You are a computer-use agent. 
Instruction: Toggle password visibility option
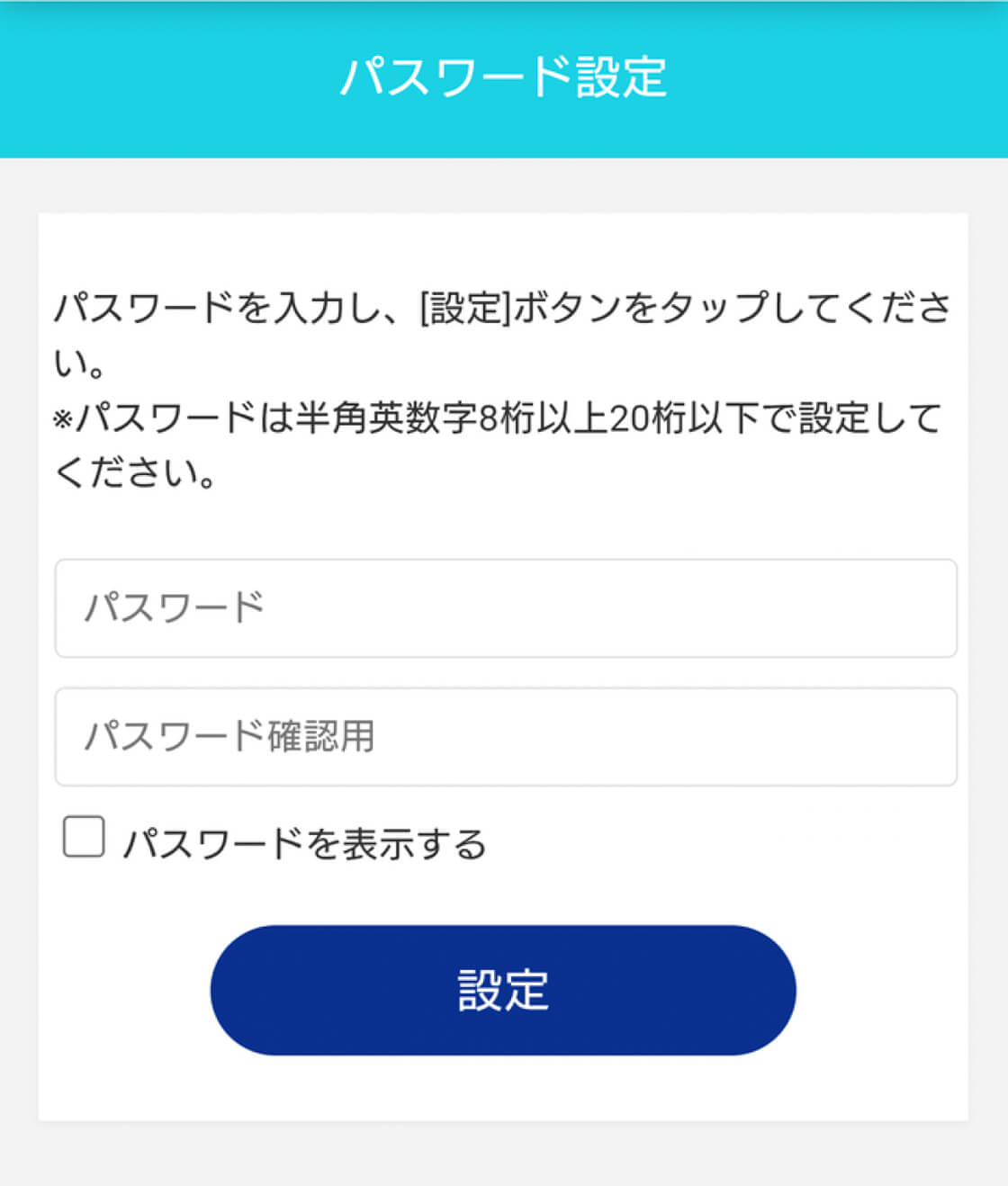coord(83,837)
